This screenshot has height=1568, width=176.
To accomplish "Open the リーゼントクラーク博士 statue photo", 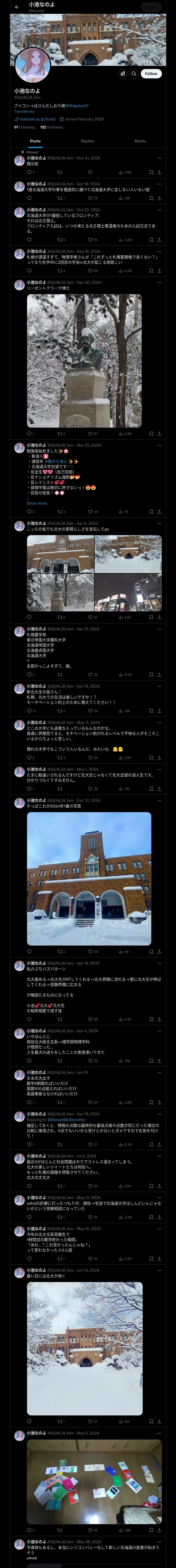I will pyautogui.click(x=84, y=360).
